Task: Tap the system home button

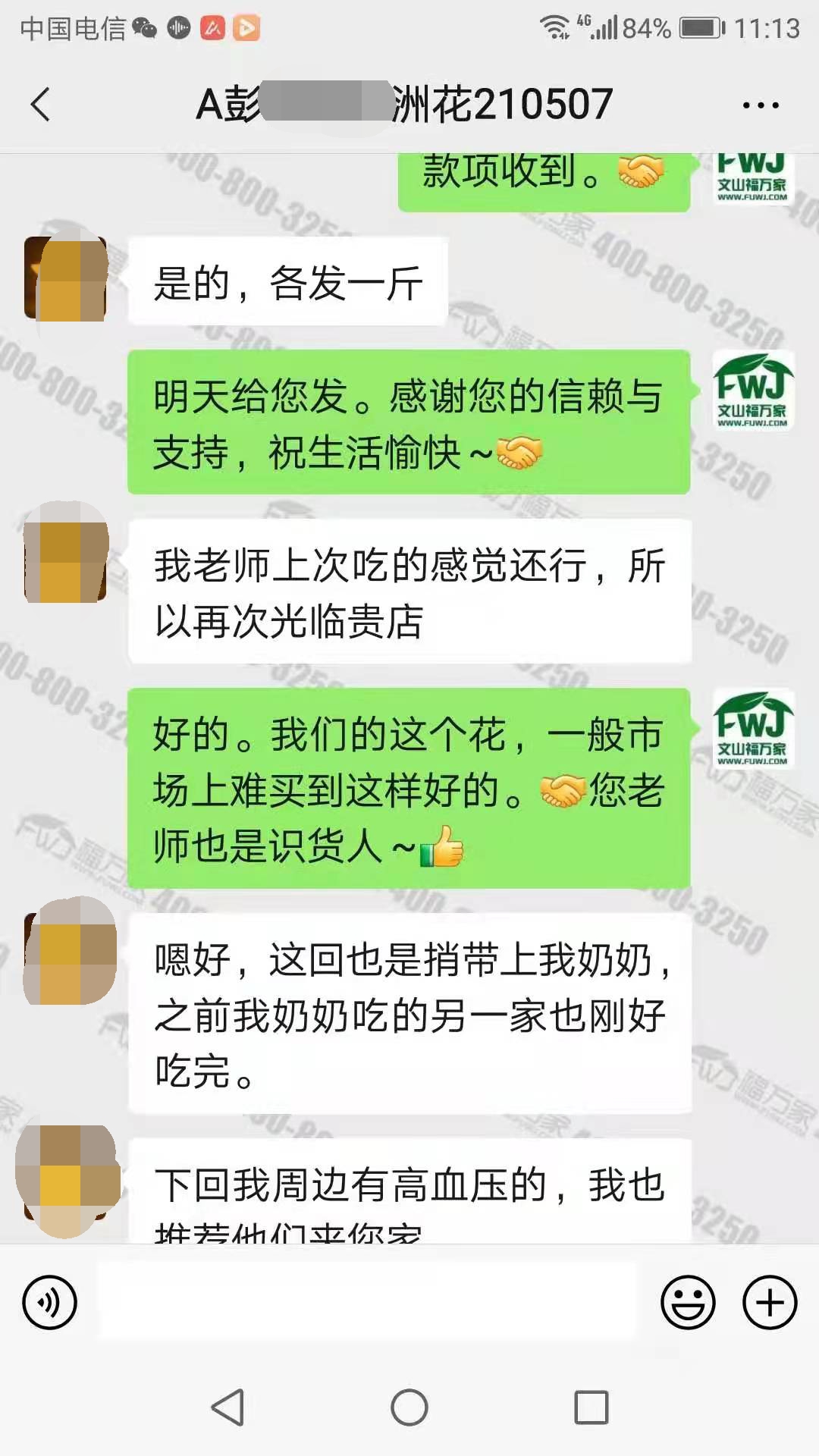Action: pyautogui.click(x=409, y=1407)
